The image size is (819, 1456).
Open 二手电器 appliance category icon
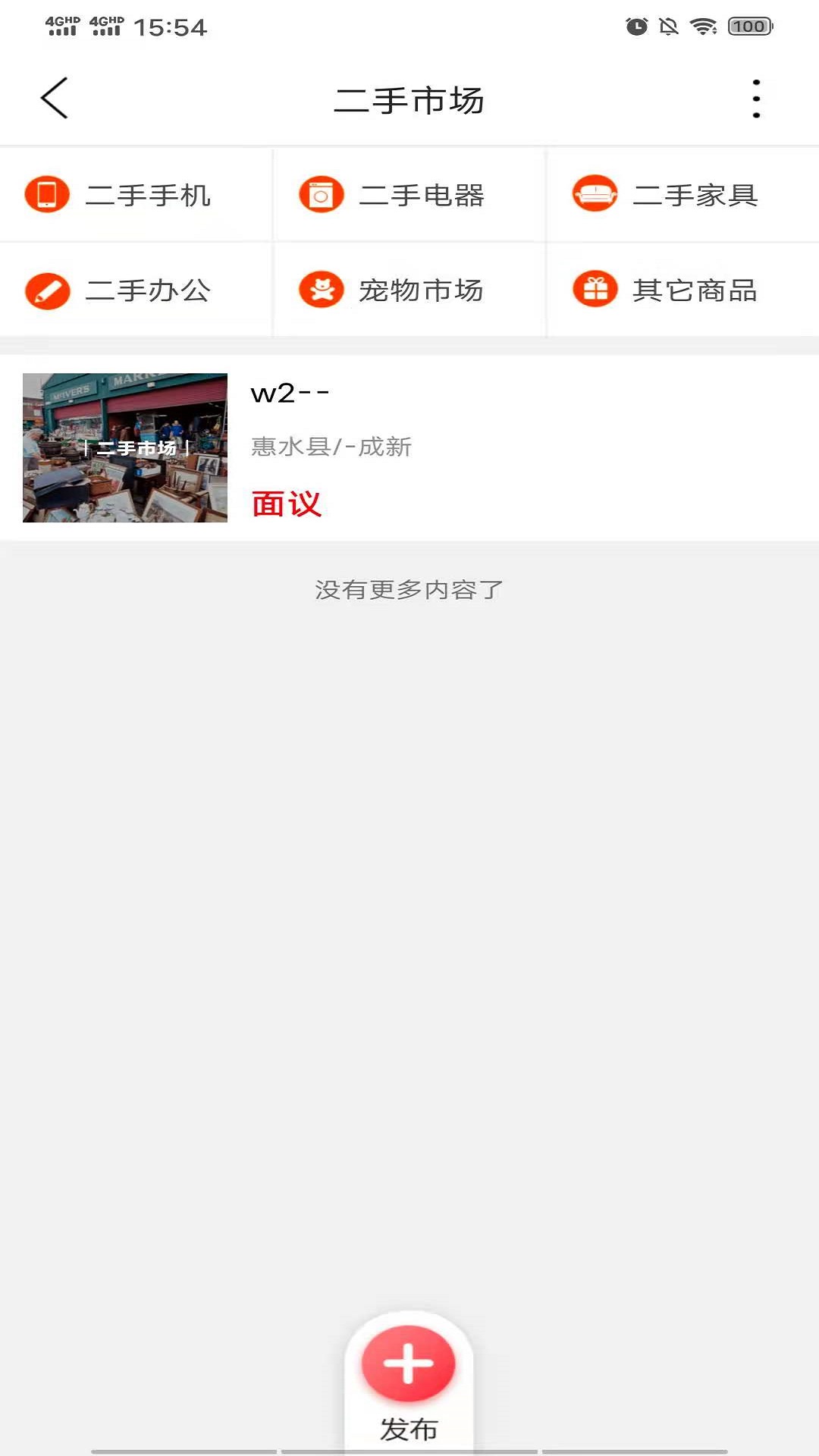point(321,195)
